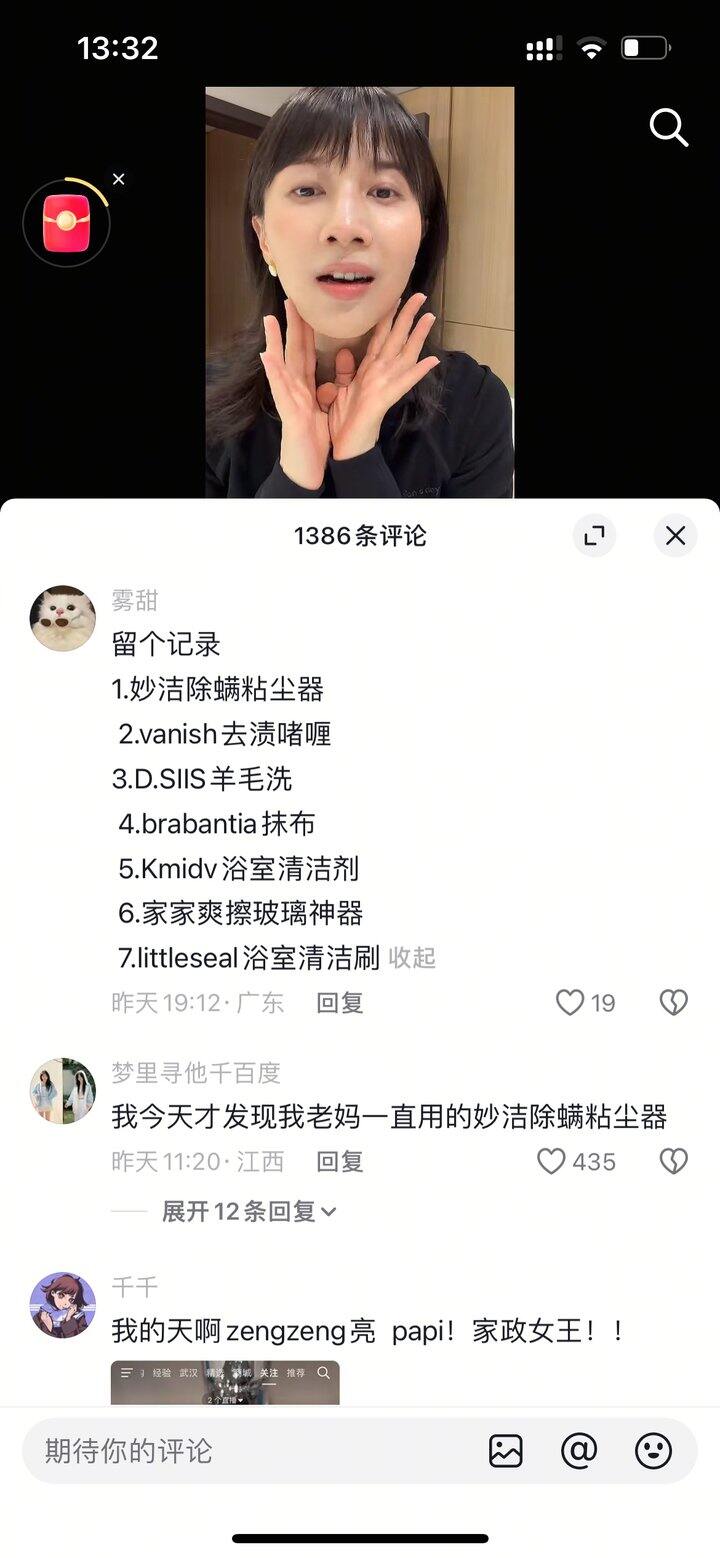720x1558 pixels.
Task: Reply to 雾甜's comment
Action: tap(340, 1003)
